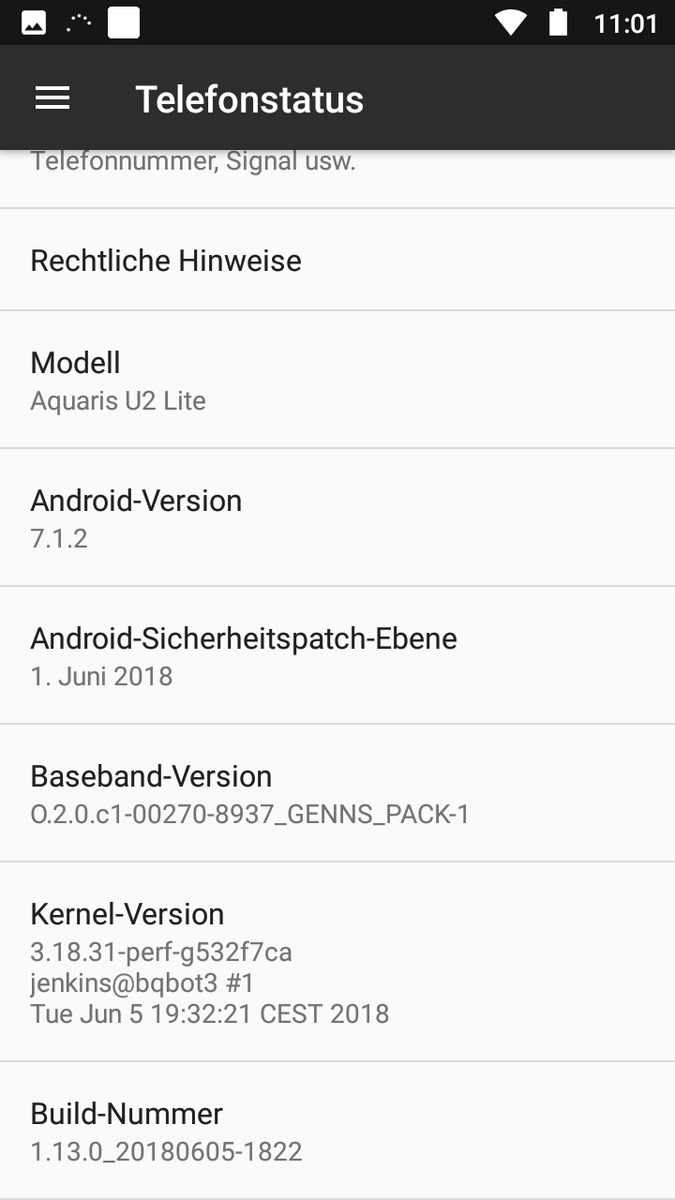Viewport: 675px width, 1200px height.
Task: Open Rechtliche Hinweise
Action: (x=337, y=260)
